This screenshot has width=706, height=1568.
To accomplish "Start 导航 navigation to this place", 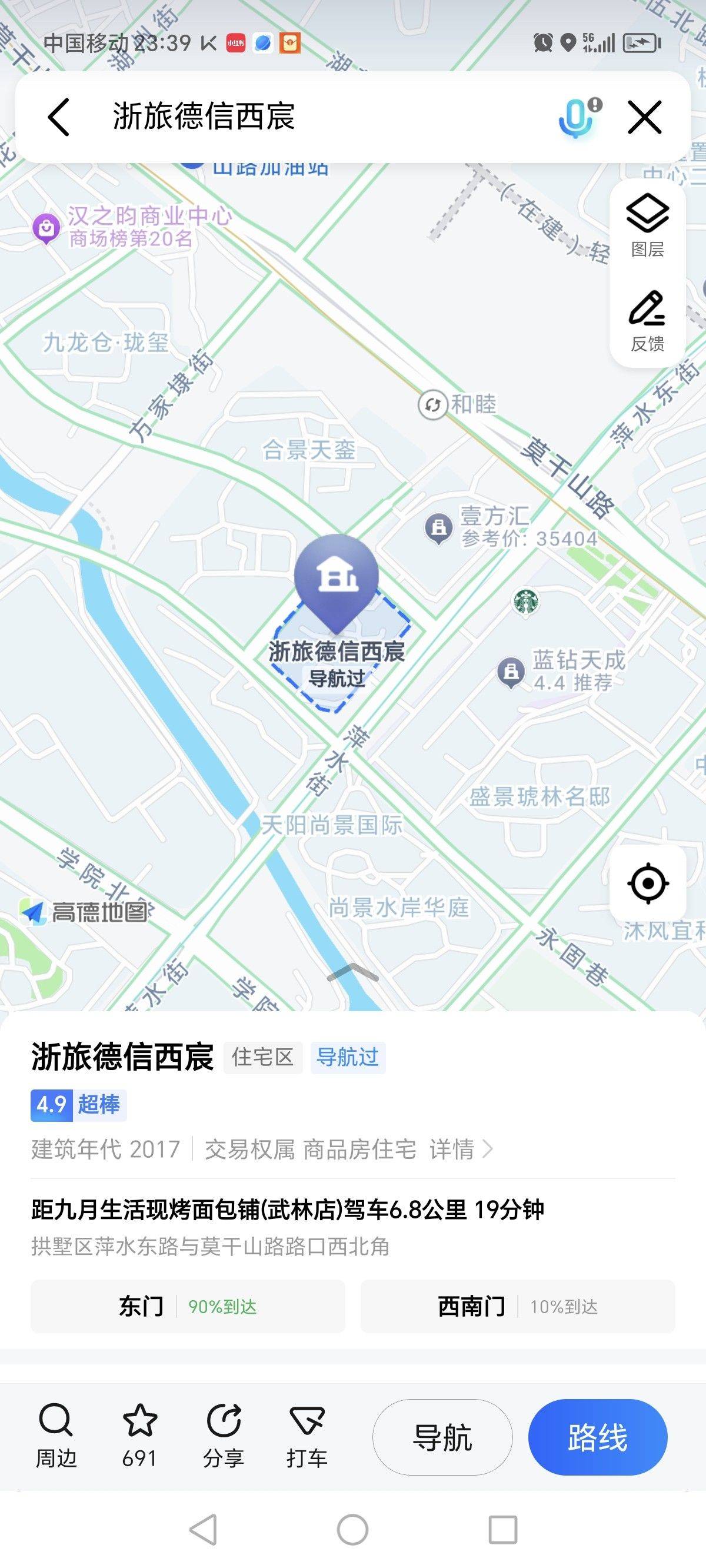I will click(x=442, y=1437).
